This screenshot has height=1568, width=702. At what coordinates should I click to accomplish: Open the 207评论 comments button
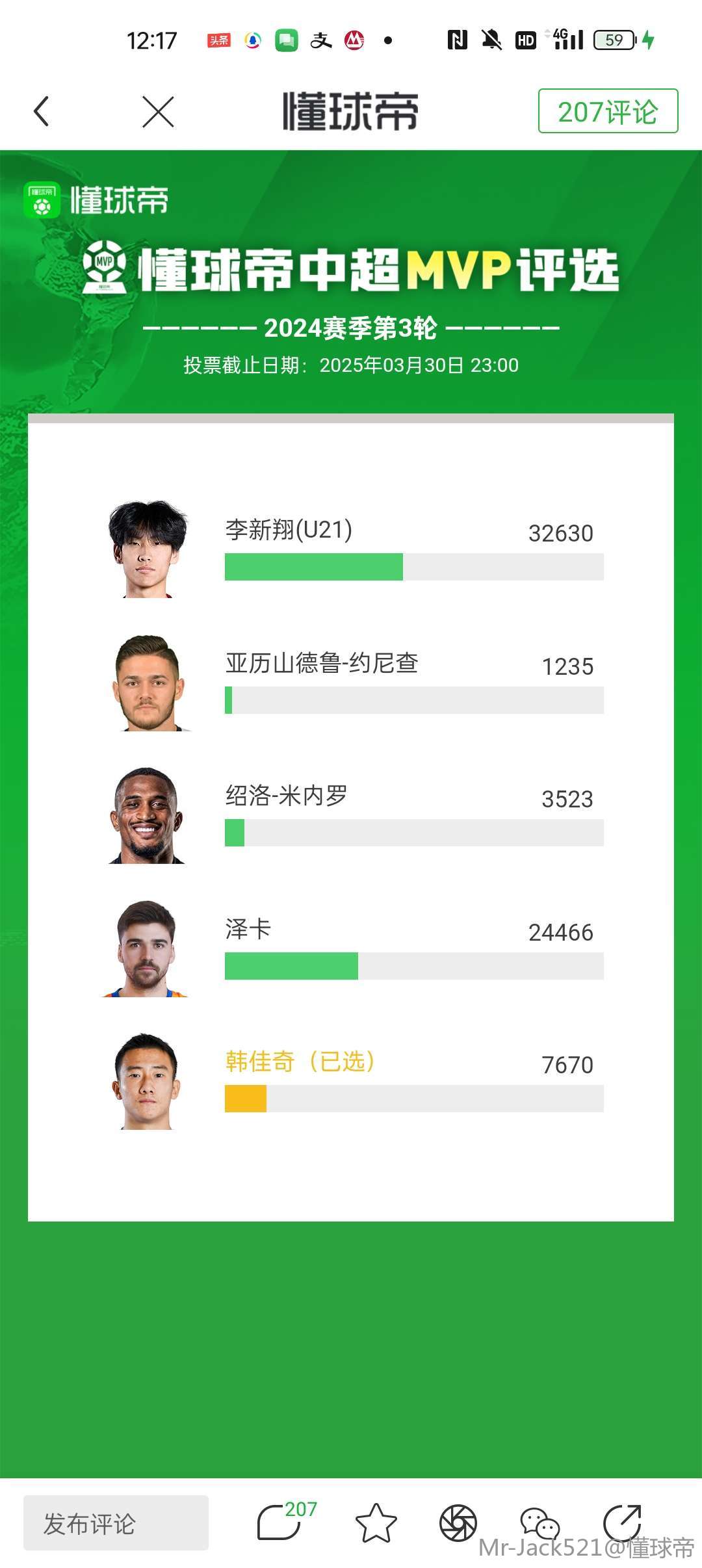tap(608, 111)
